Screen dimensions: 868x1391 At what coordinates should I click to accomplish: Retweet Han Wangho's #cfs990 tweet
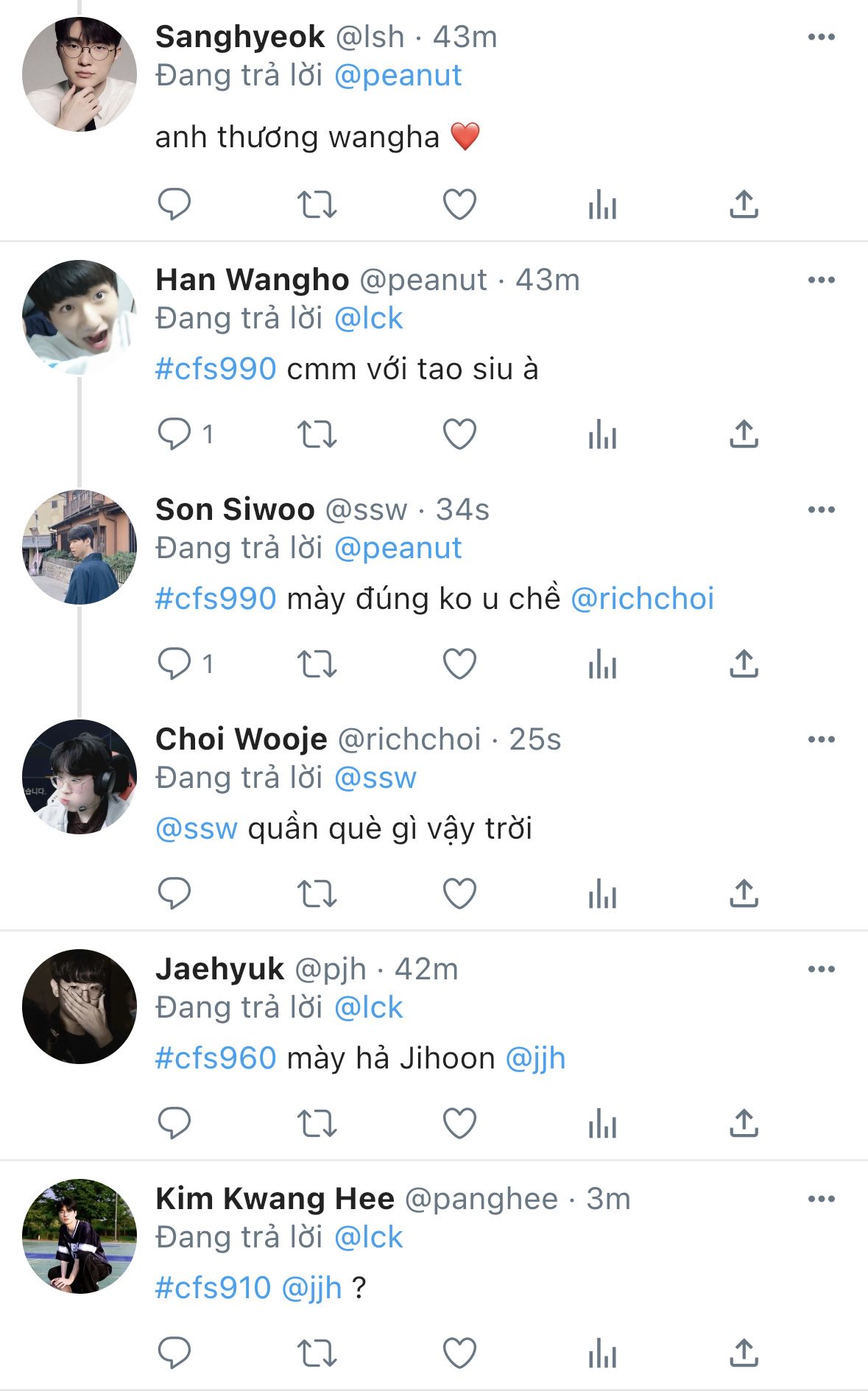[317, 434]
